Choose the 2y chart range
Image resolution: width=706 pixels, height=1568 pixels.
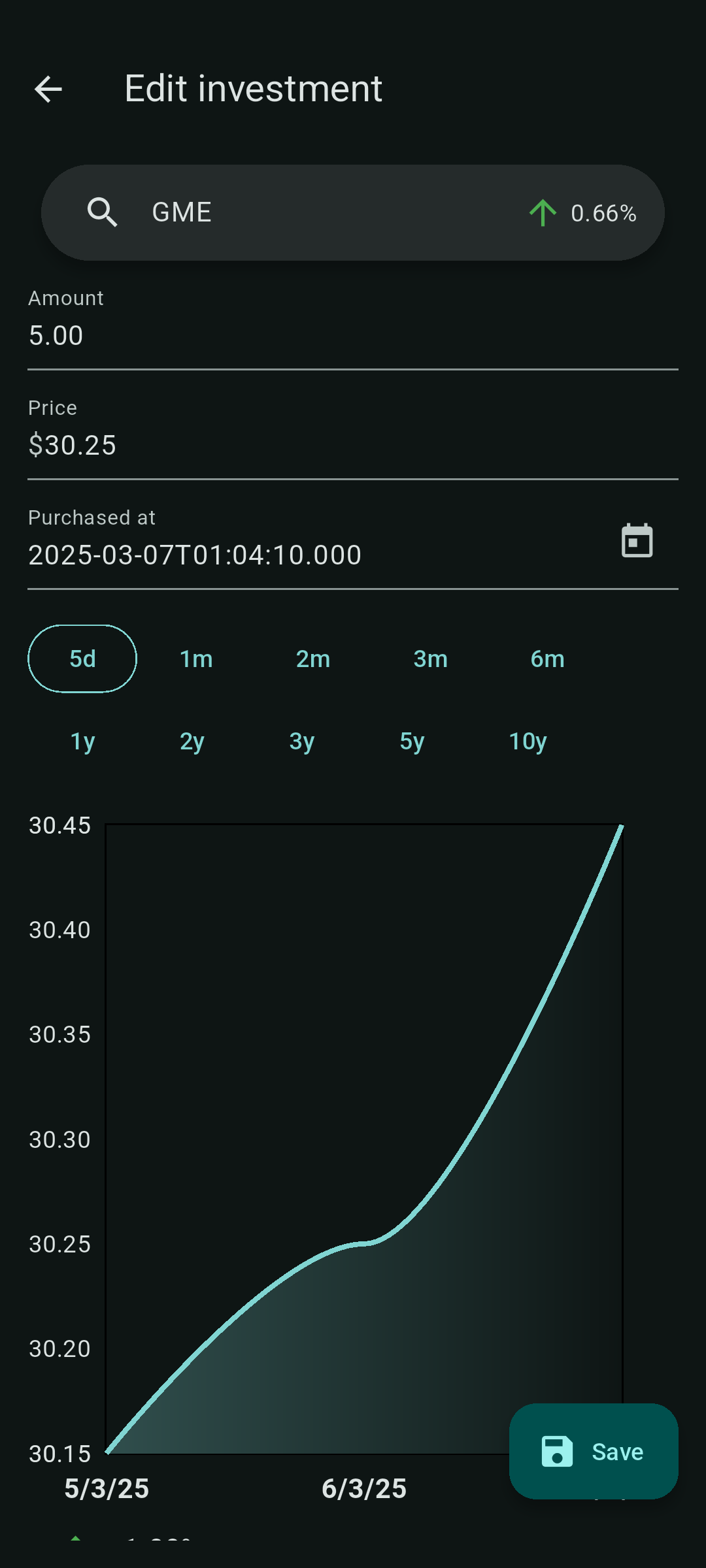click(192, 742)
